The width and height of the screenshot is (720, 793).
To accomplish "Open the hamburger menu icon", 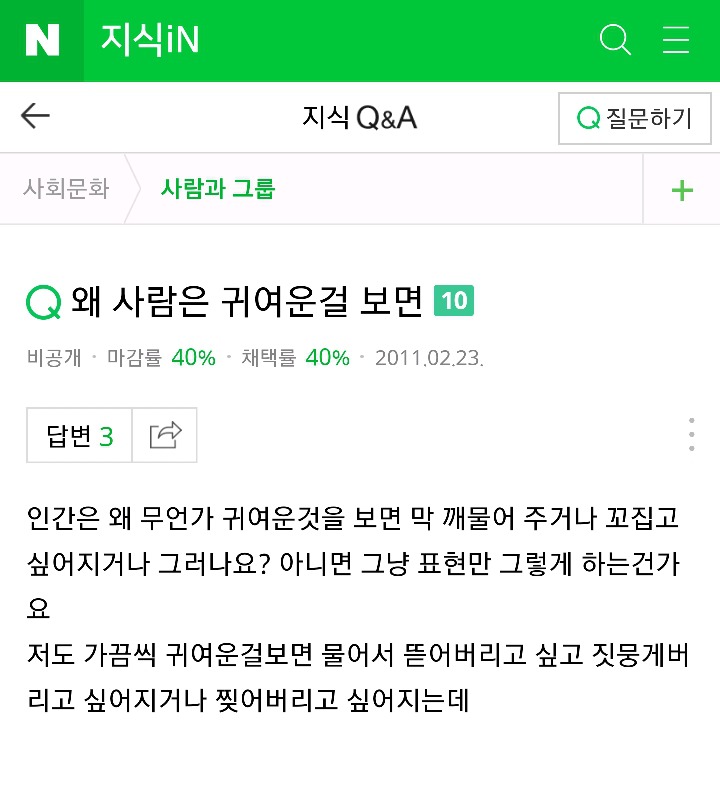I will (x=675, y=40).
